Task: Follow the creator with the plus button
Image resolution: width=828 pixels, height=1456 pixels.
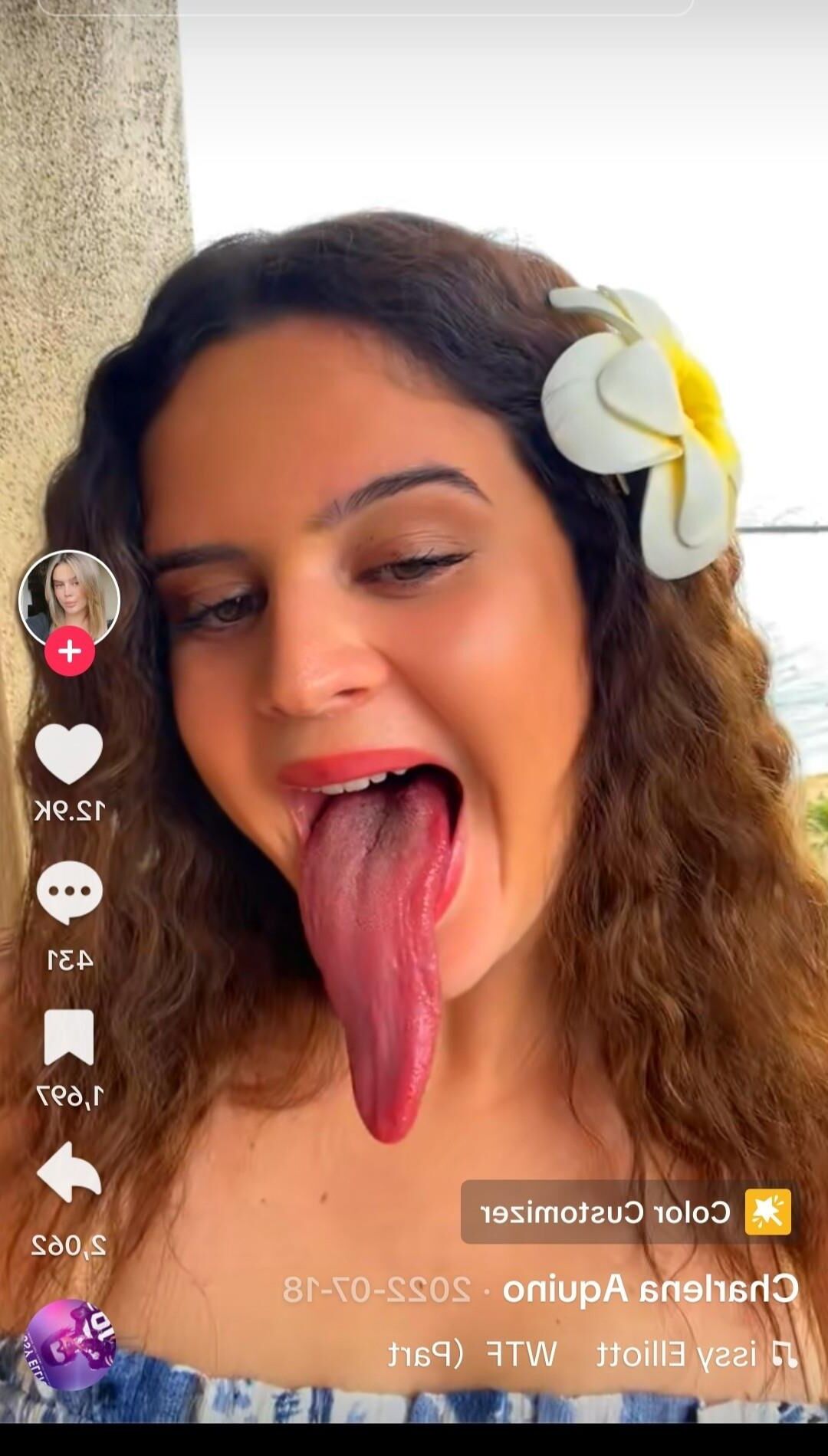Action: point(70,651)
